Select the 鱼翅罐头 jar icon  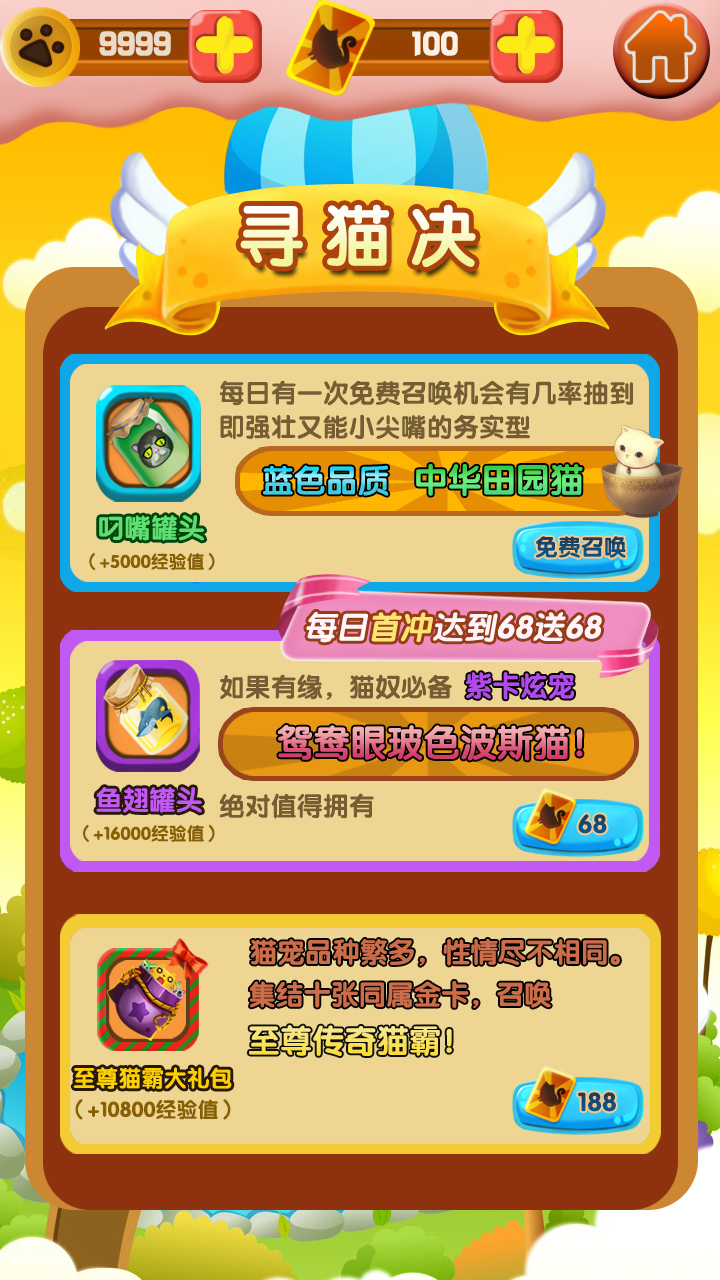click(148, 716)
